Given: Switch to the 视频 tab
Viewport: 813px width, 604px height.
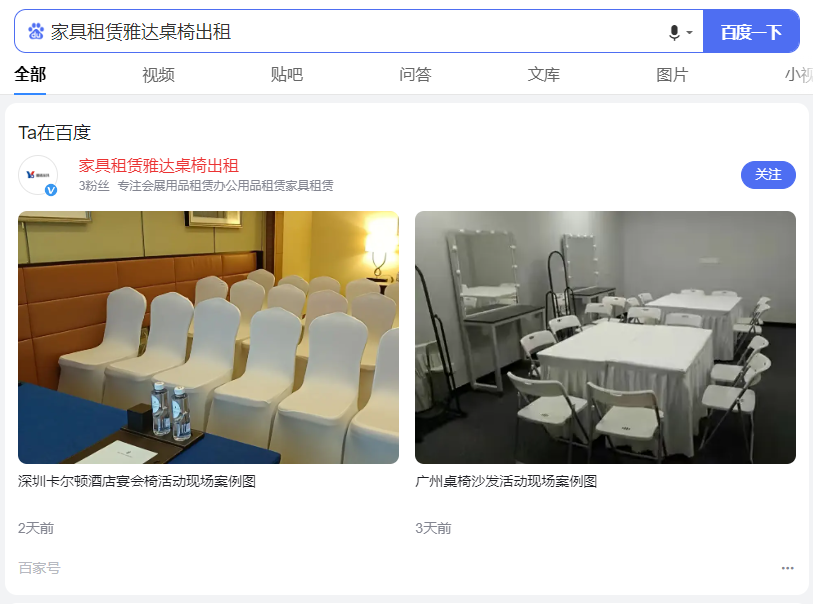Looking at the screenshot, I should [158, 75].
